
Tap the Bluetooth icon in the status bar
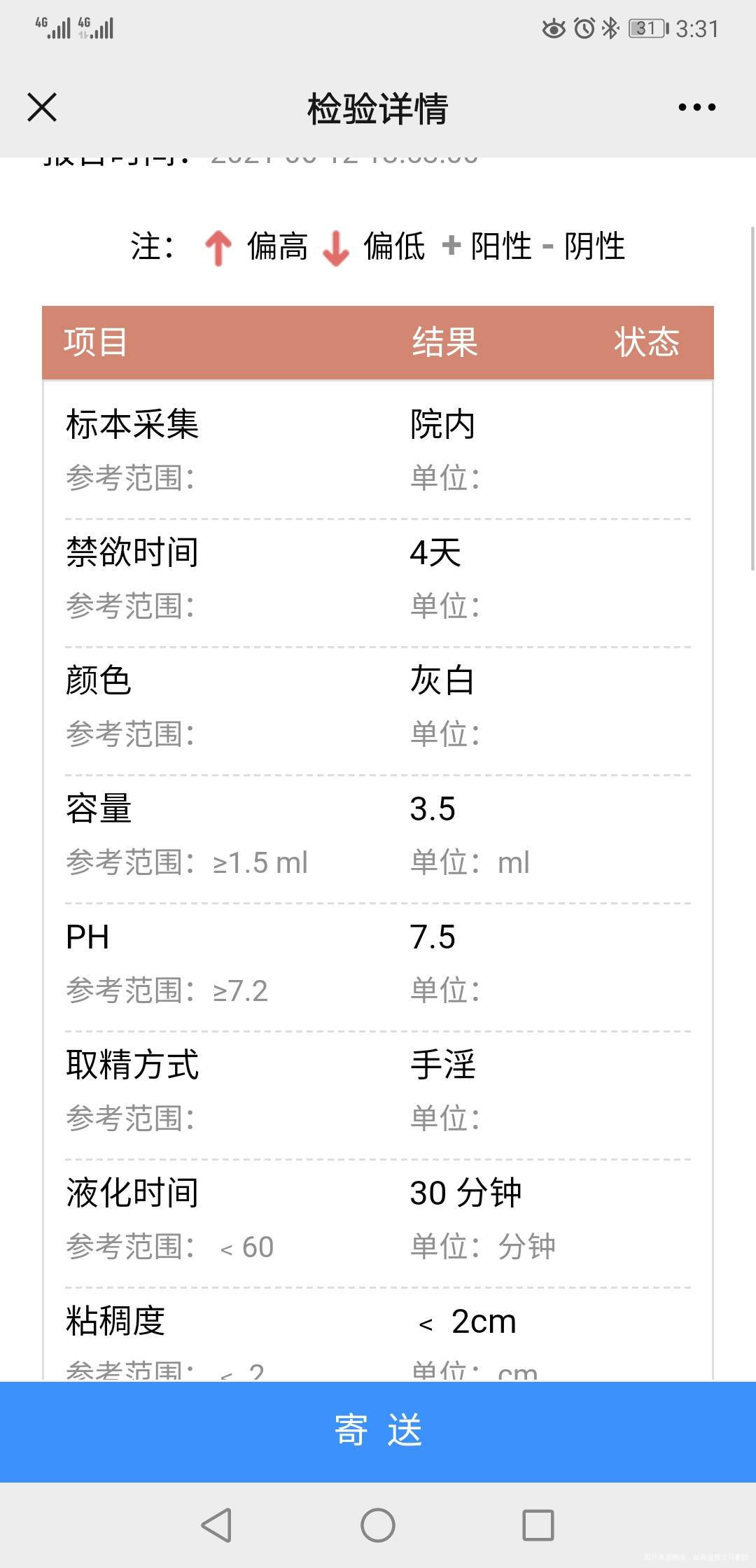(610, 28)
